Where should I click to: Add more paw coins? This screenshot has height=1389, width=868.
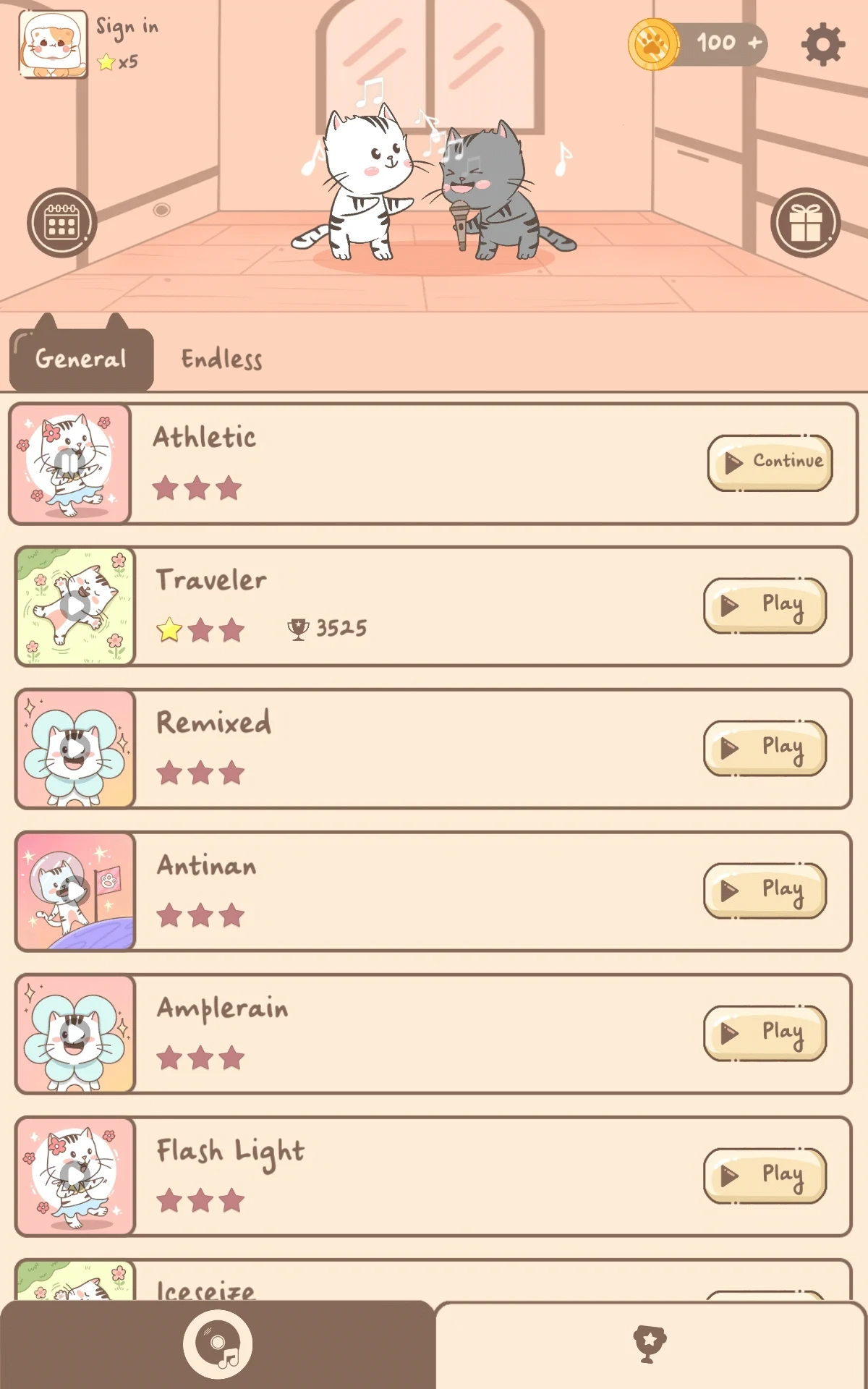point(754,43)
